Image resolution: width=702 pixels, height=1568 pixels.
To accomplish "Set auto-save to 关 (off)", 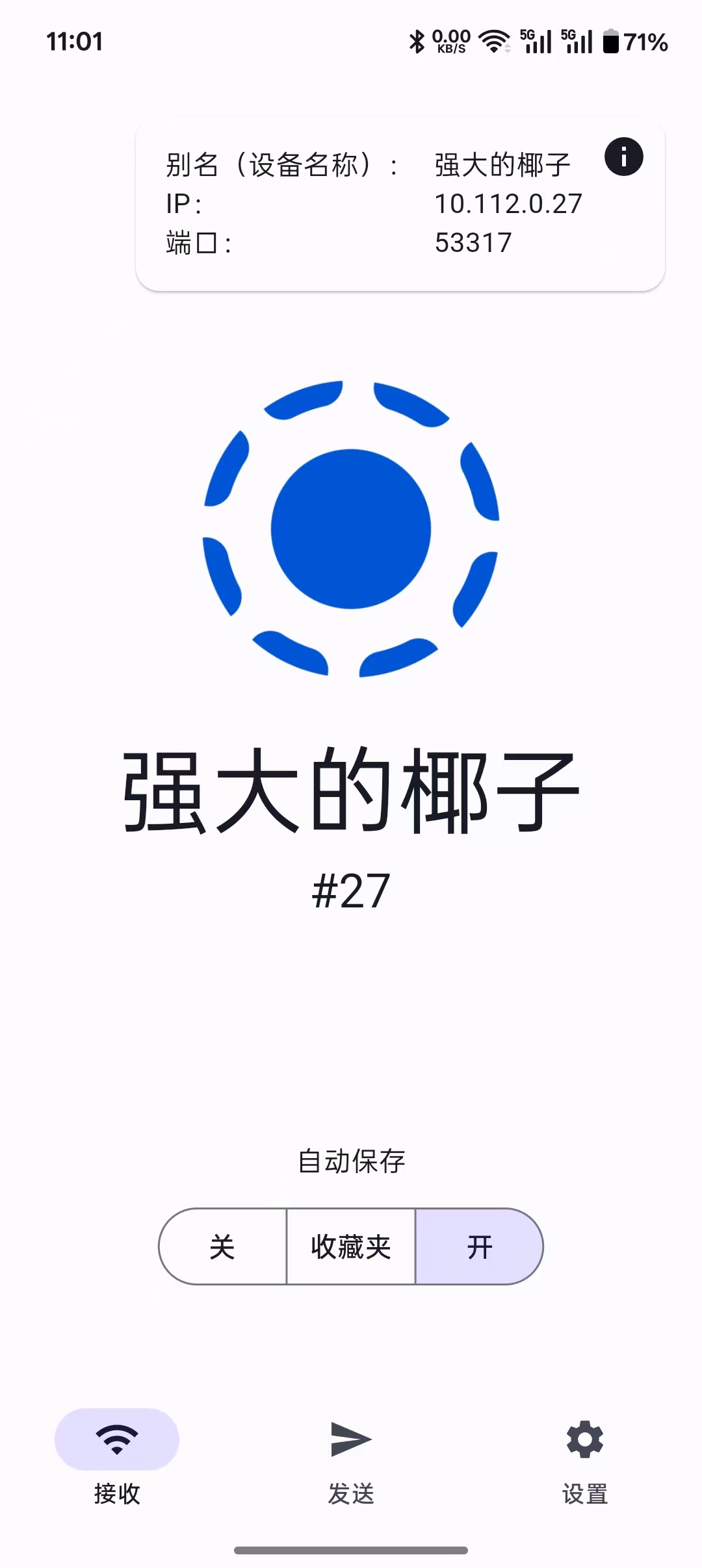I will pyautogui.click(x=223, y=1246).
